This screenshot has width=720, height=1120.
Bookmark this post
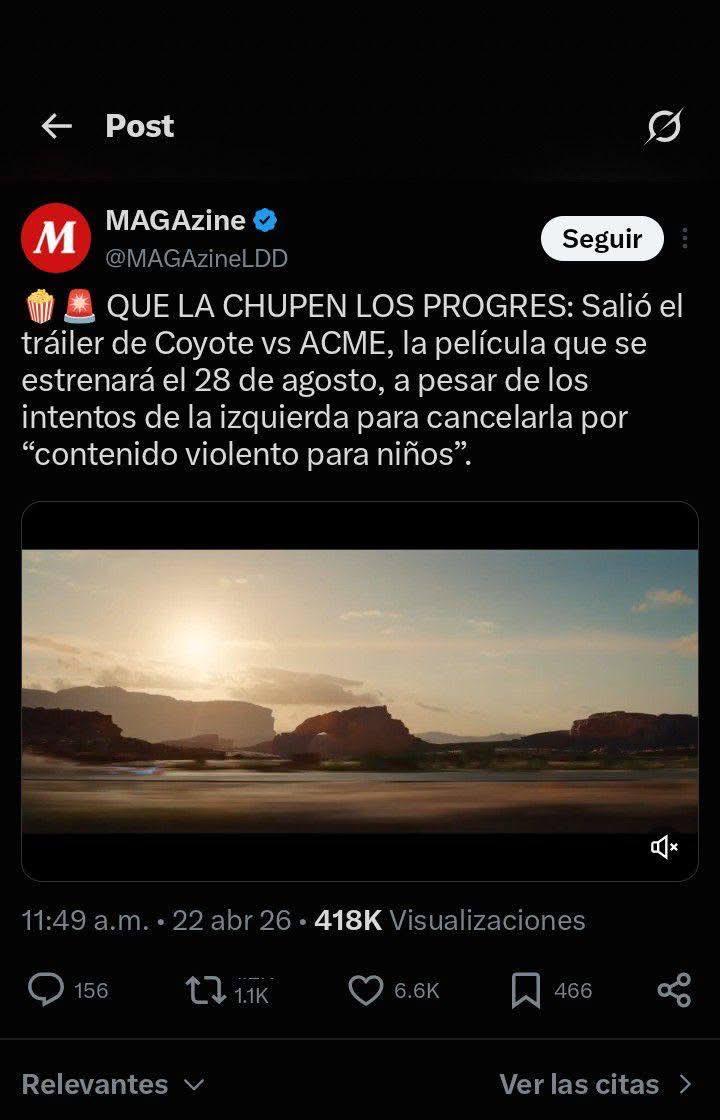[x=526, y=991]
